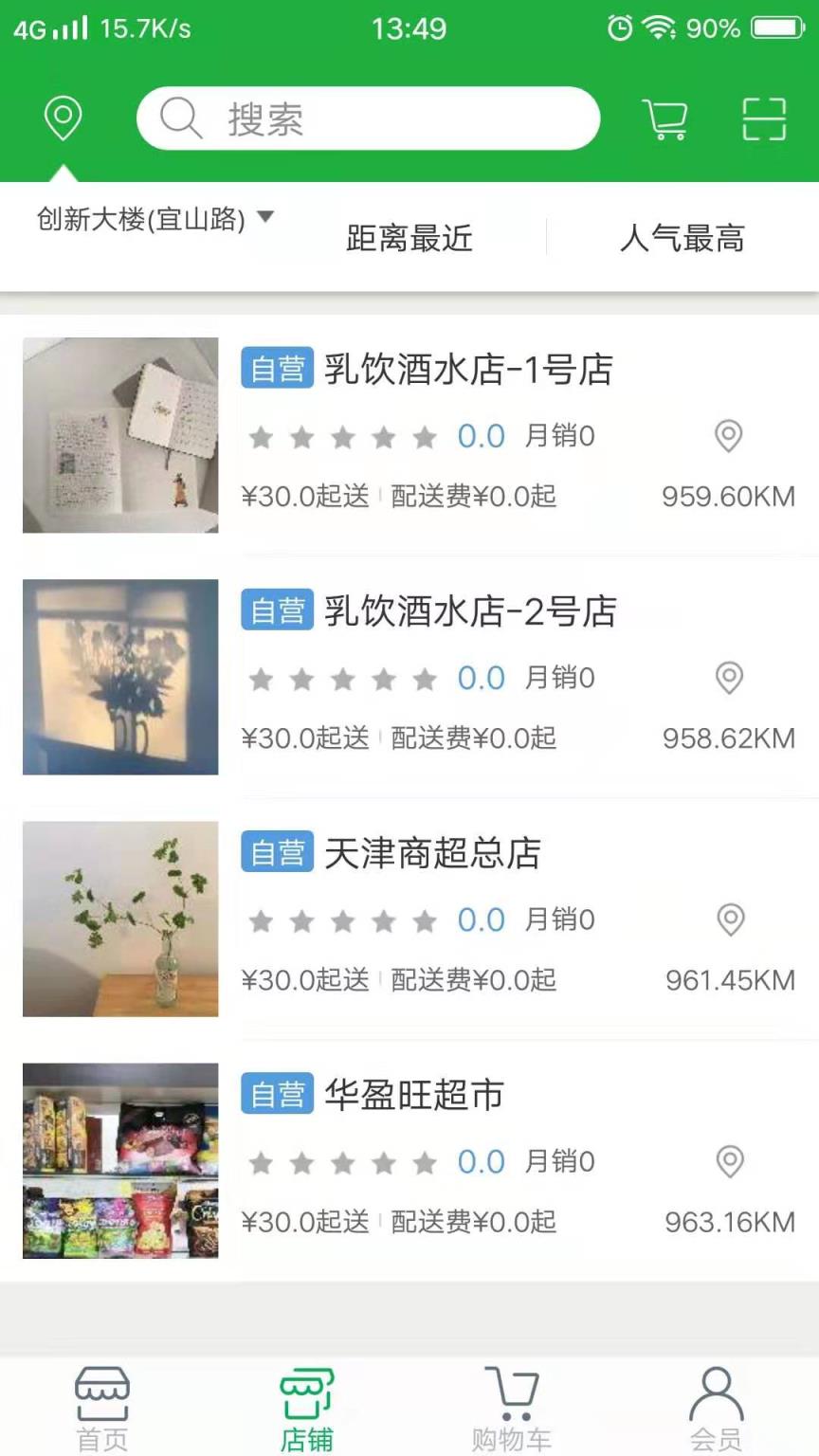Open the store 天津商超总店
The width and height of the screenshot is (819, 1456).
[x=431, y=854]
